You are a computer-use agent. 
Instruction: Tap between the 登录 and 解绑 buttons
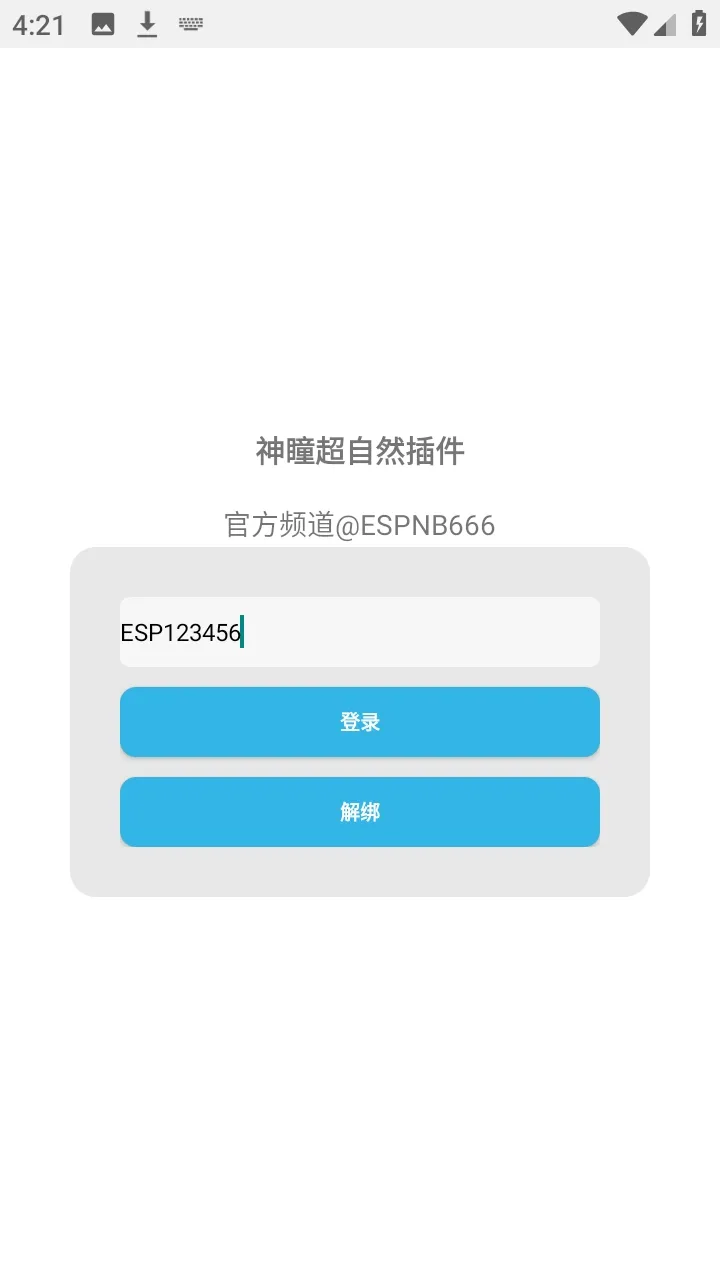click(359, 766)
